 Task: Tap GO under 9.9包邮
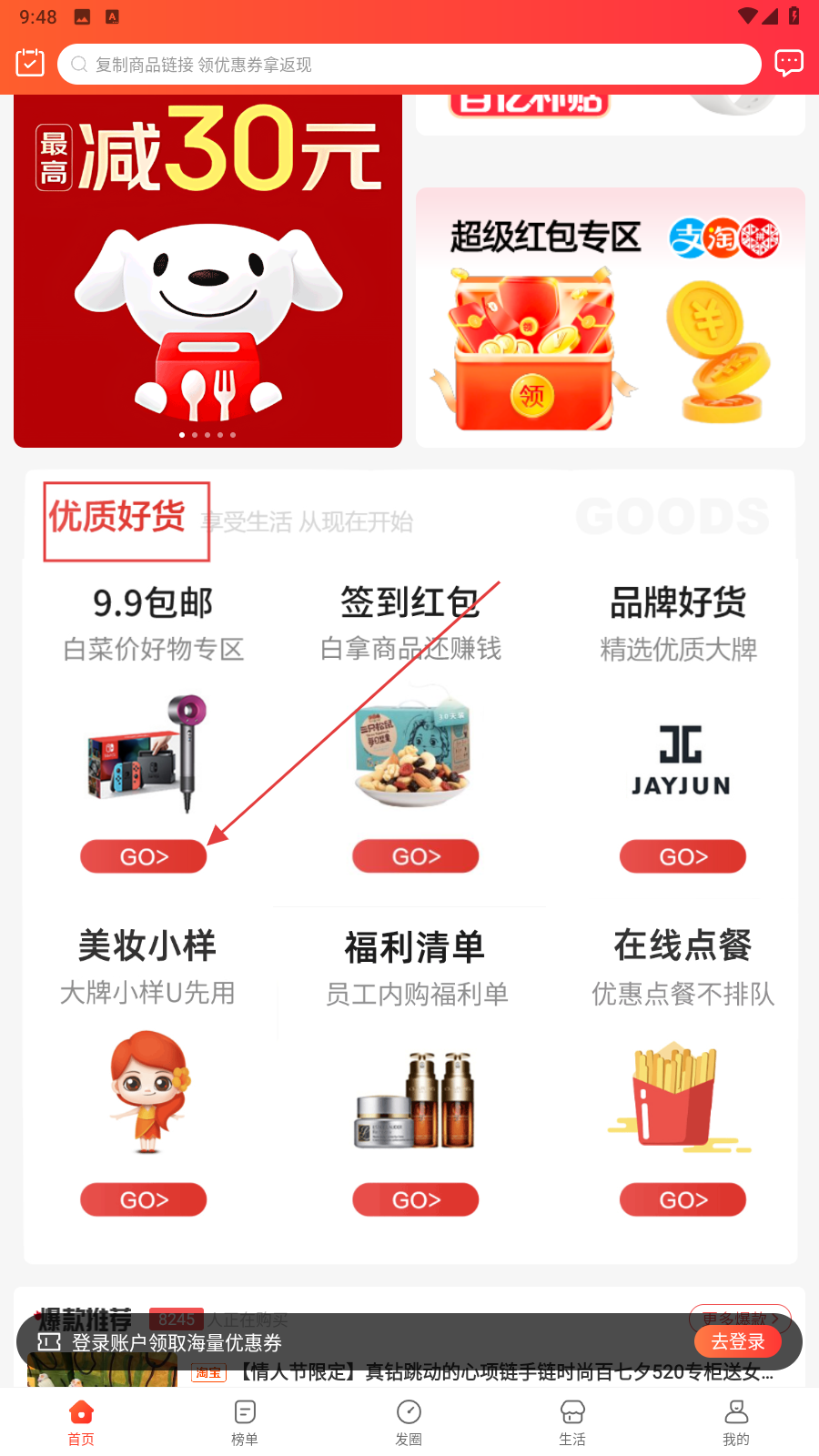click(x=144, y=856)
